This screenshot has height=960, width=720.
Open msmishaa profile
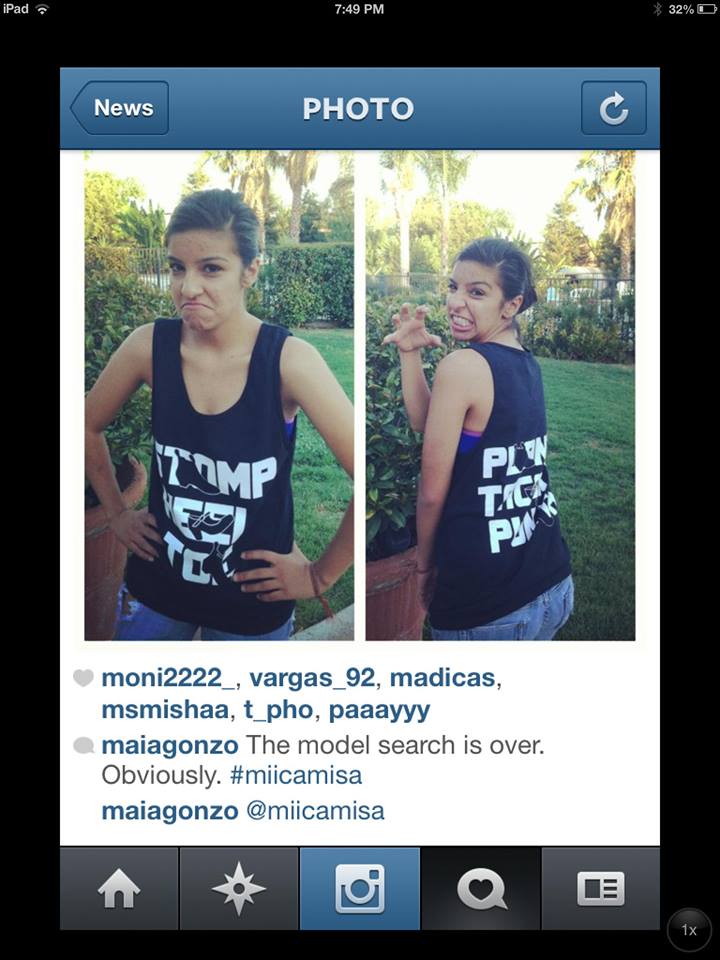pyautogui.click(x=165, y=710)
